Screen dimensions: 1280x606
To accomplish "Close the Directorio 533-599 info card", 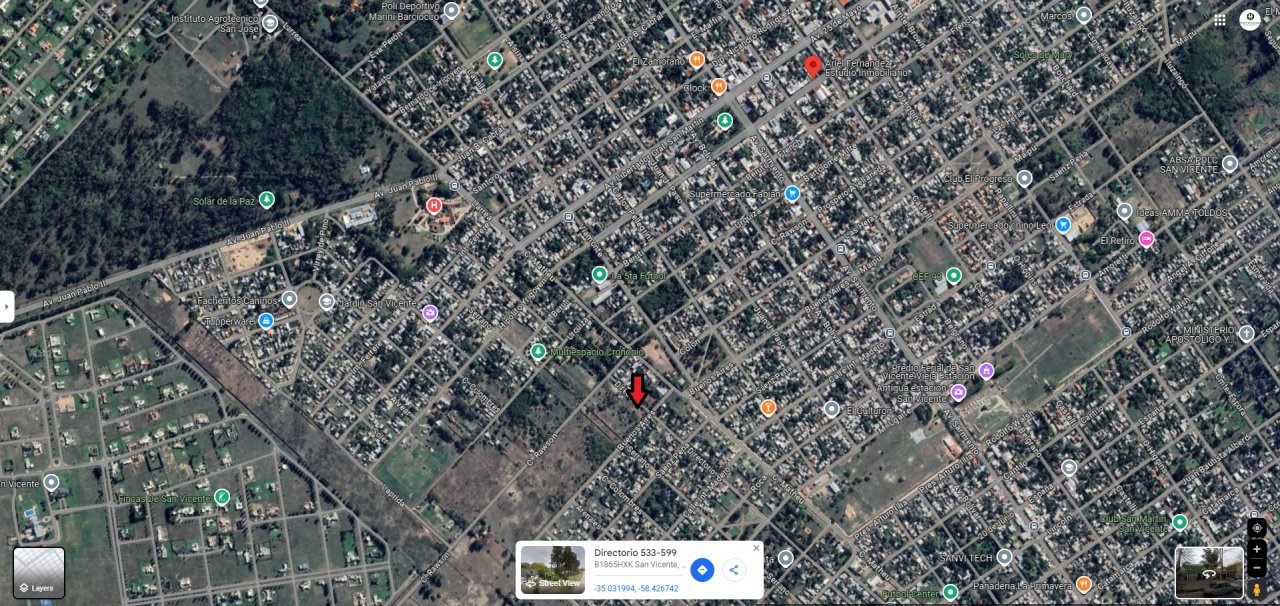I will [x=756, y=548].
